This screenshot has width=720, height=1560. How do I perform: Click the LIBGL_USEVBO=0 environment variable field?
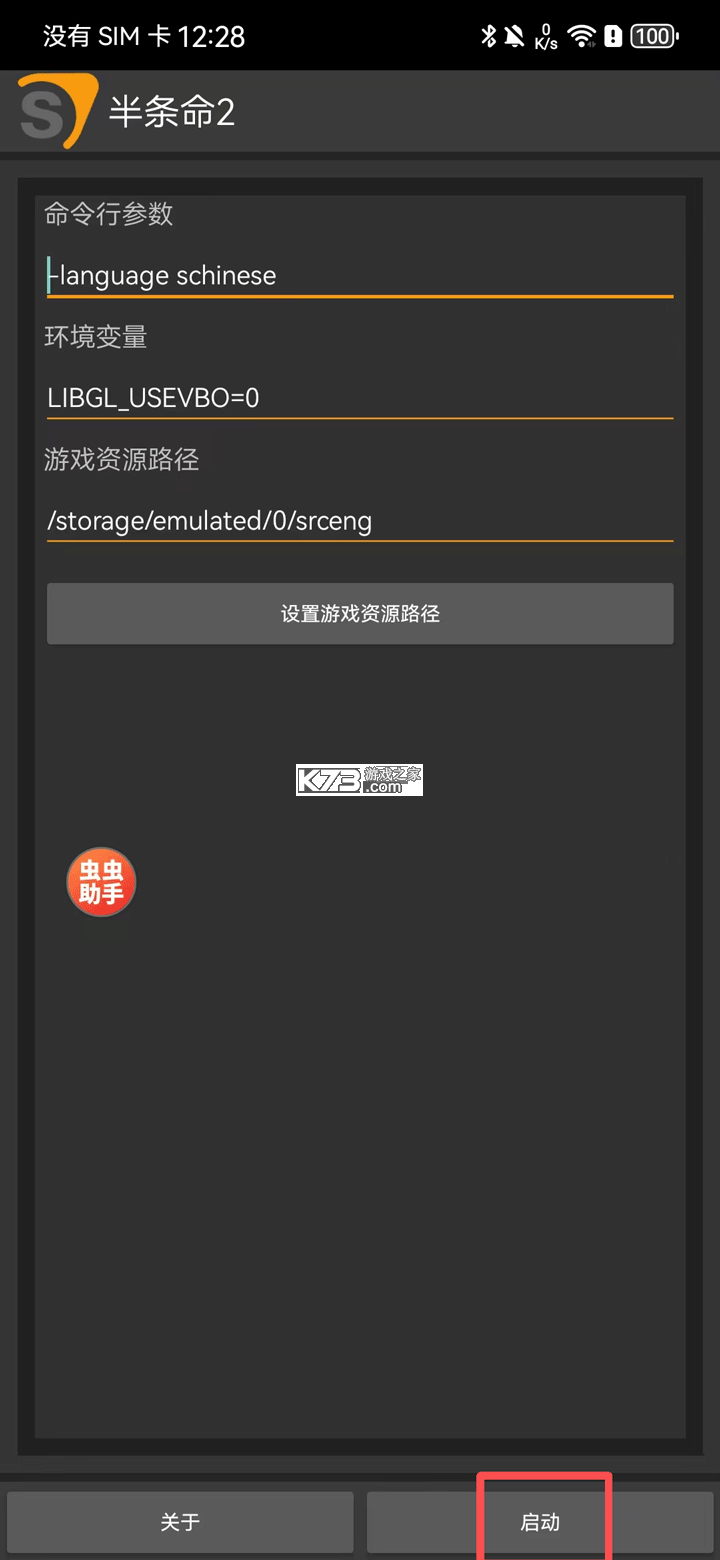[360, 398]
